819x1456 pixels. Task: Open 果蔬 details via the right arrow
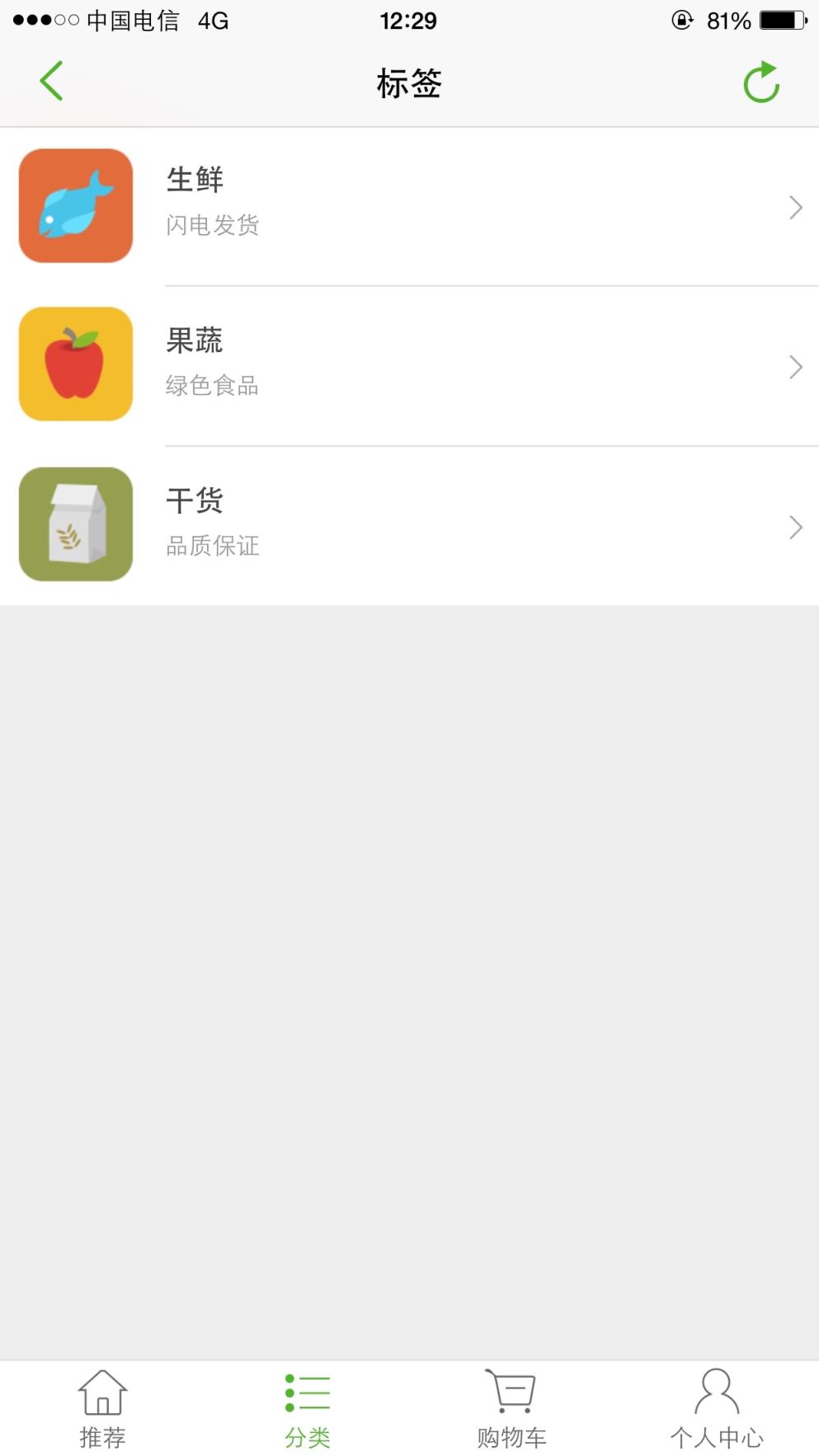click(x=794, y=367)
